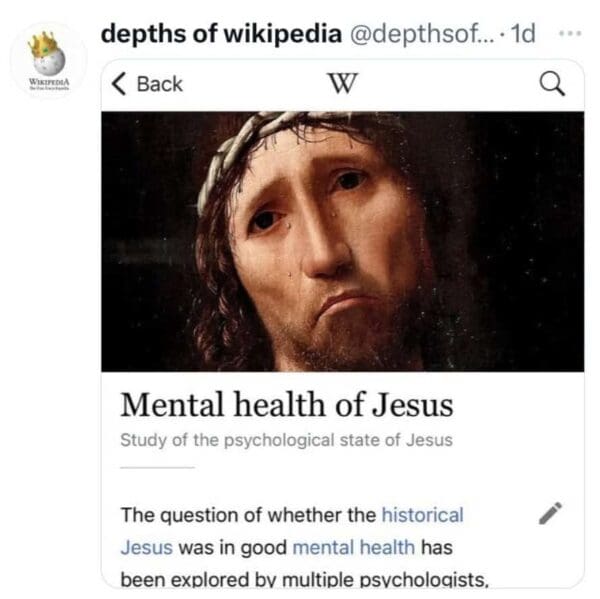The width and height of the screenshot is (600, 599).
Task: Open depths of wikipedia profile avatar
Action: click(47, 60)
